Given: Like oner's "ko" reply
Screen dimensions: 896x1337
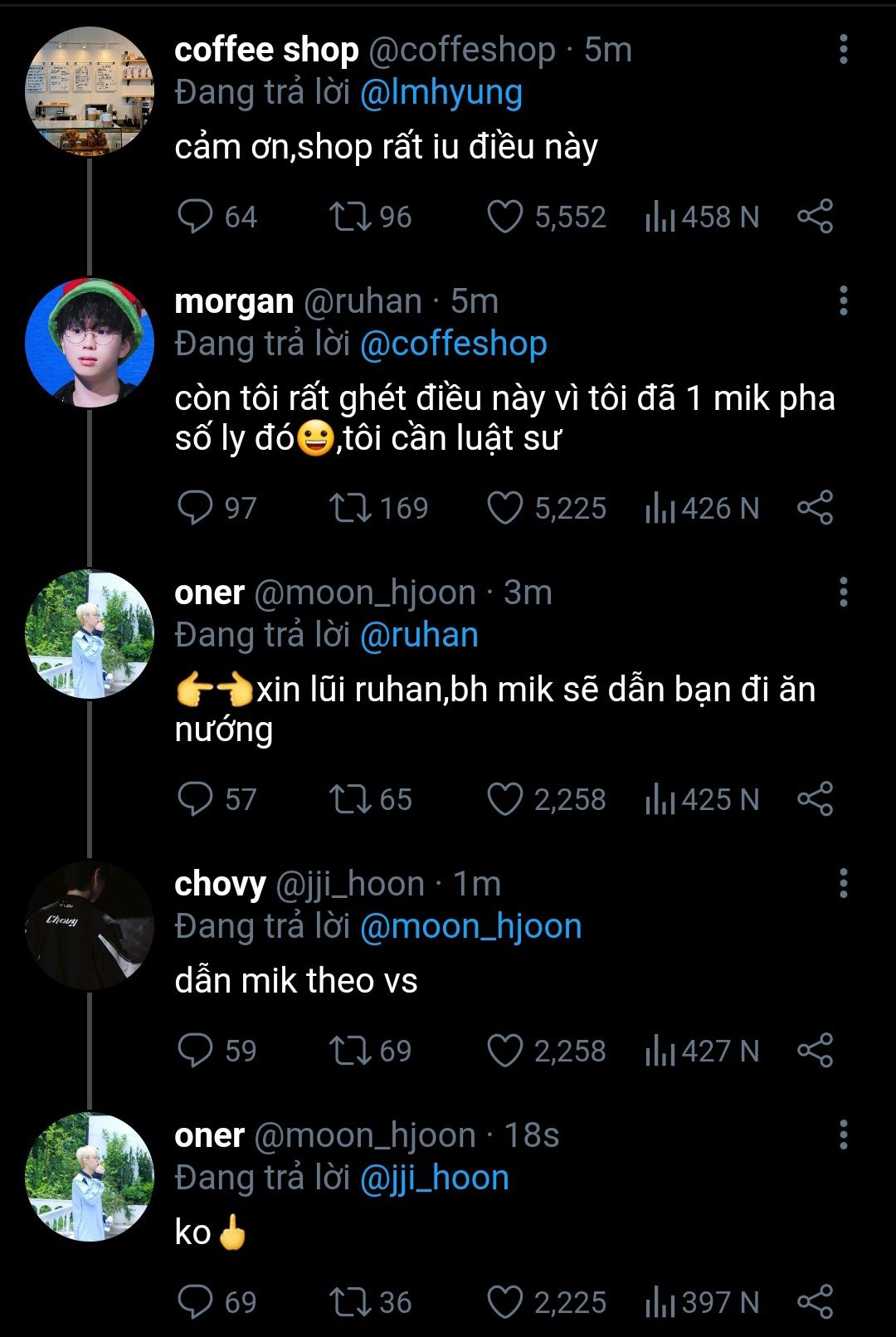Looking at the screenshot, I should (x=504, y=1302).
